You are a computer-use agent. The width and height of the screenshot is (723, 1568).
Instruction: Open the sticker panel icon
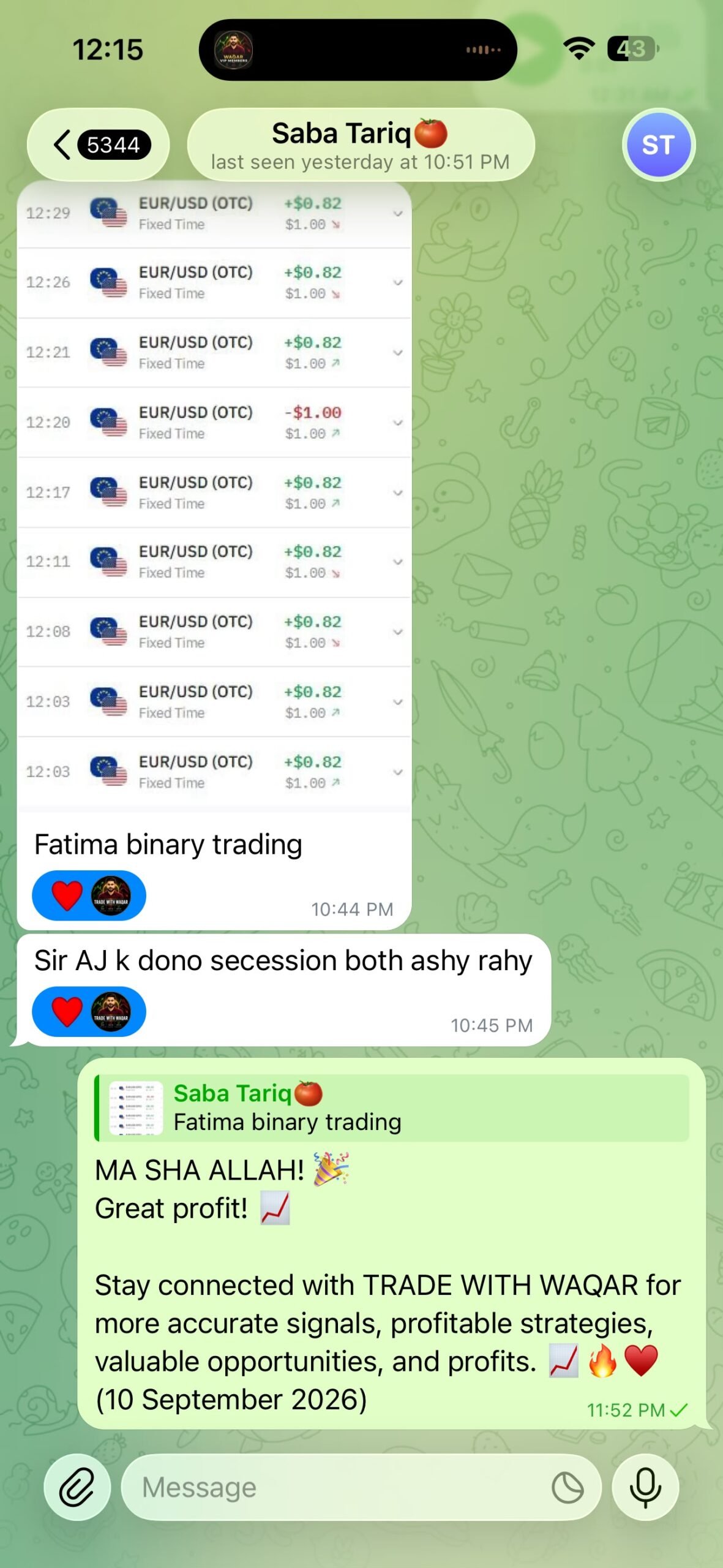pos(568,1488)
